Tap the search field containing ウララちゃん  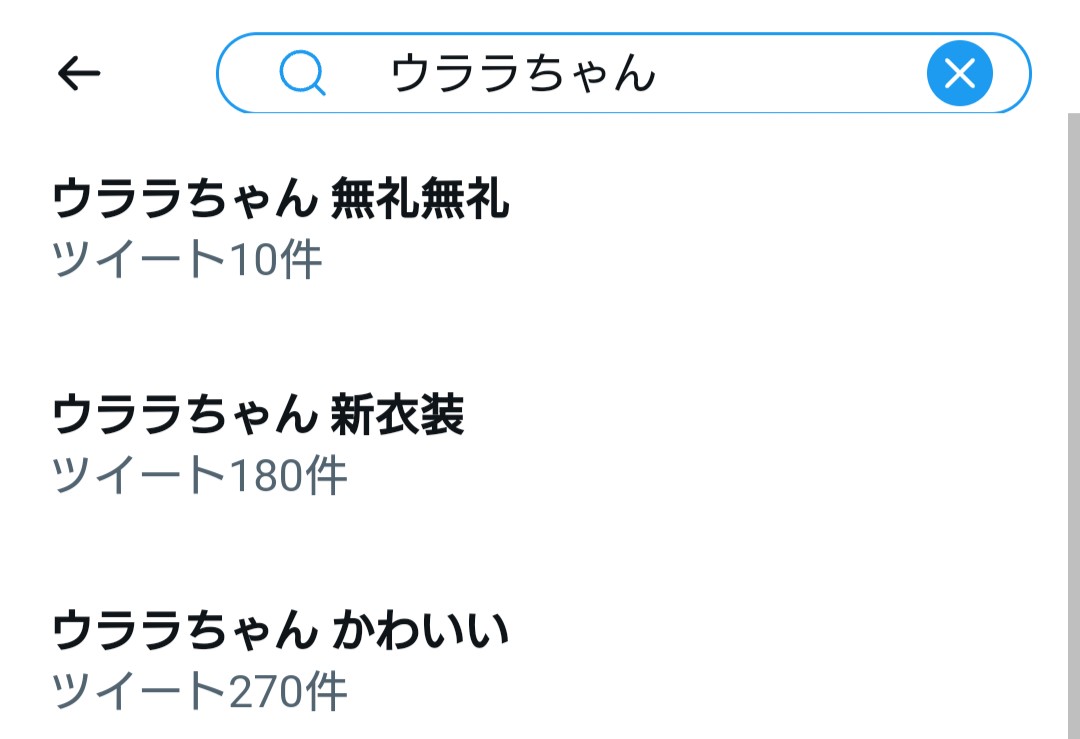[x=623, y=73]
